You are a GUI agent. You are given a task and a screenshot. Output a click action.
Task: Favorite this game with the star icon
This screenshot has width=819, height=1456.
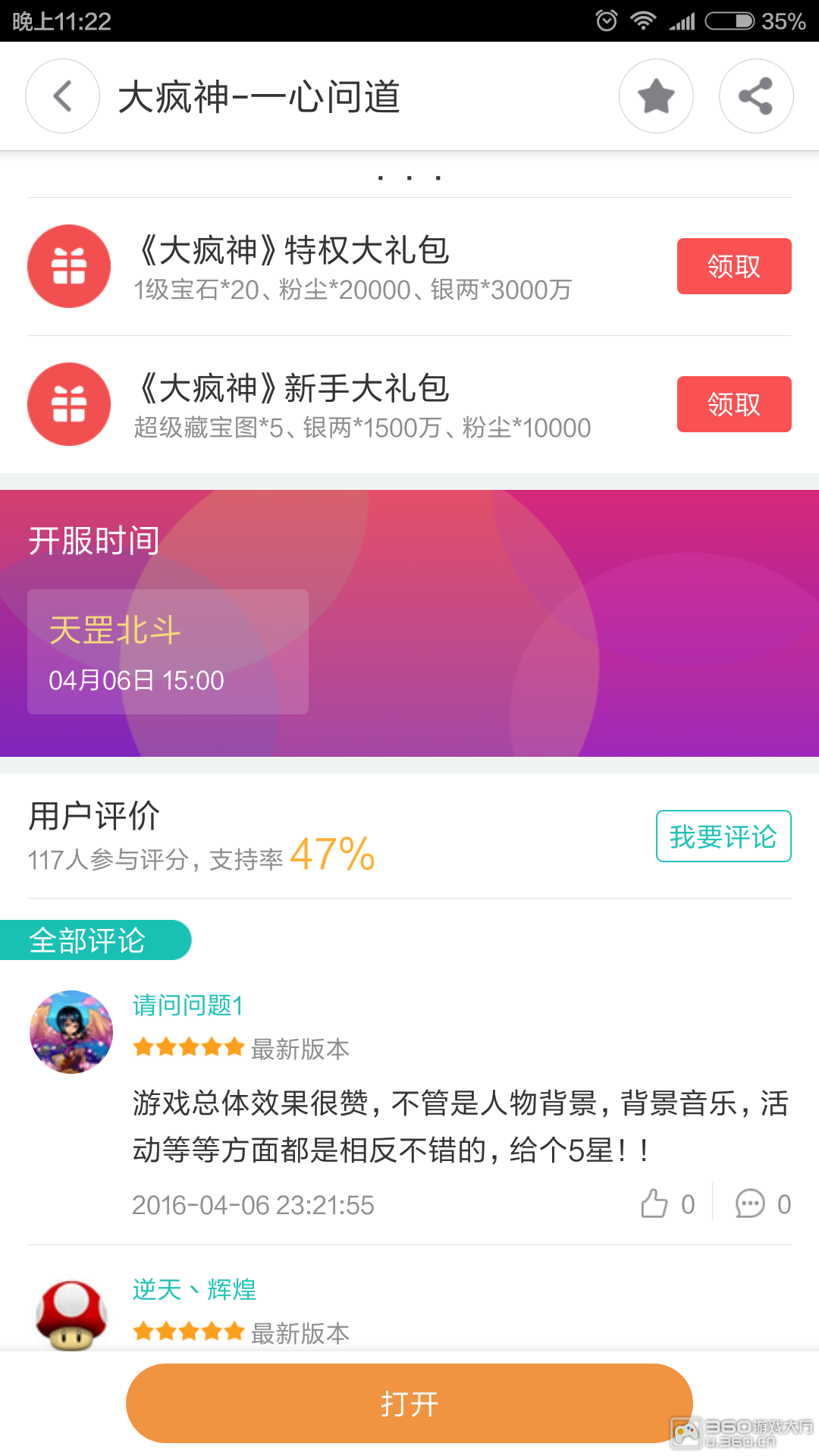tap(656, 96)
